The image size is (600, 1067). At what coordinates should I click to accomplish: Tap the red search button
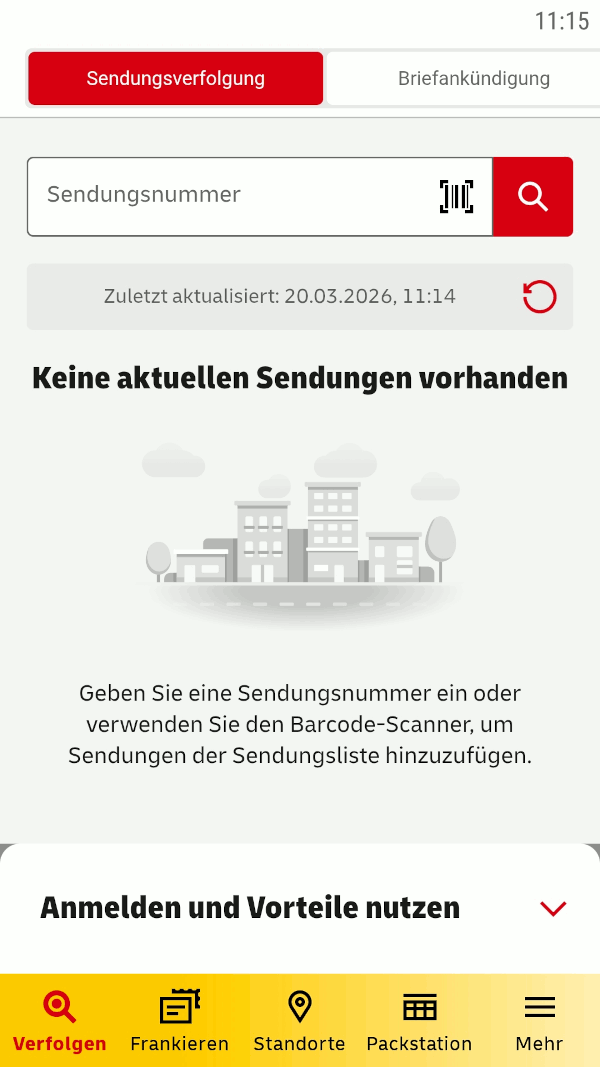point(533,196)
